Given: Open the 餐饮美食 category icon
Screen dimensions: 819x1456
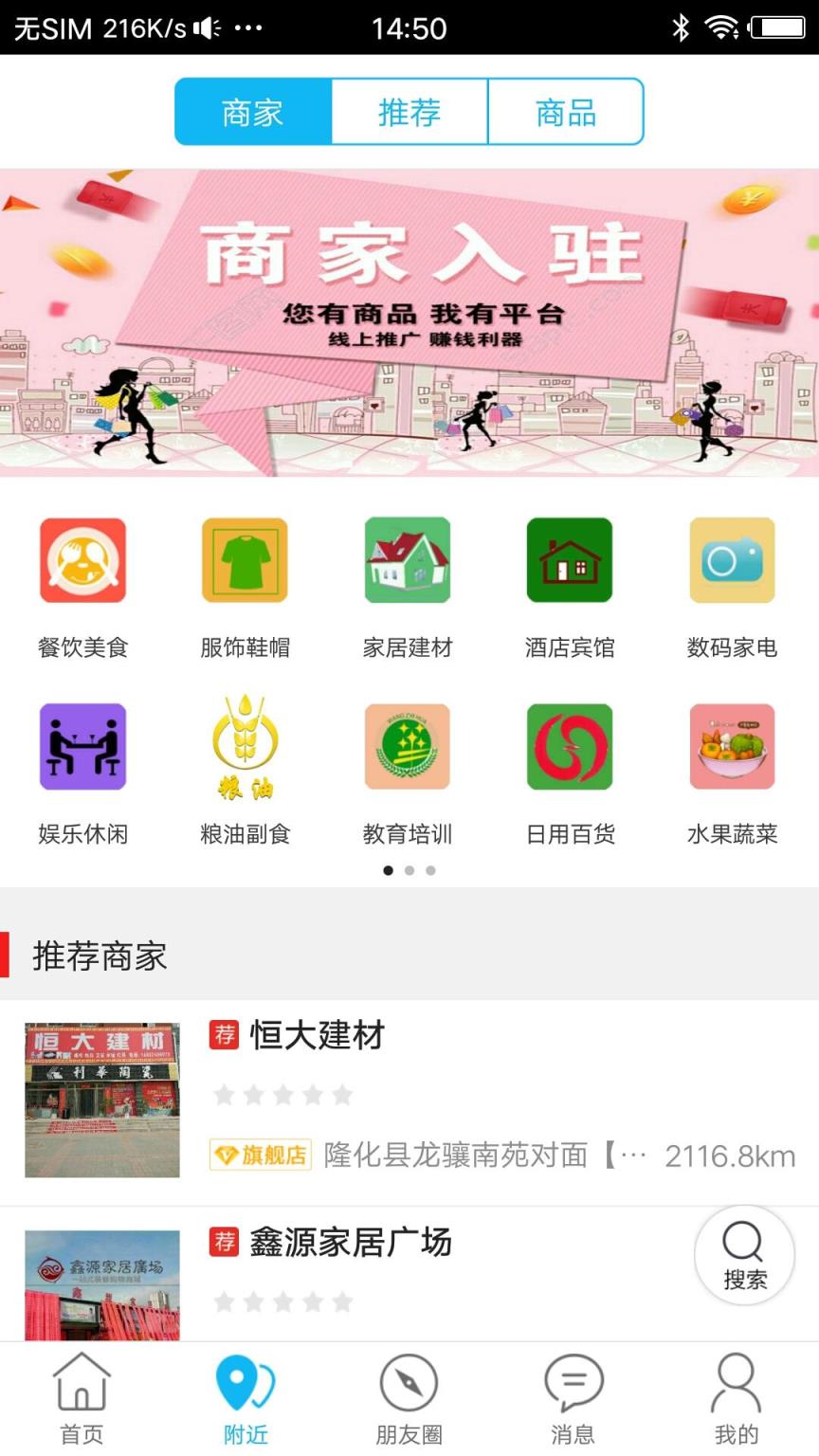Looking at the screenshot, I should tap(82, 560).
